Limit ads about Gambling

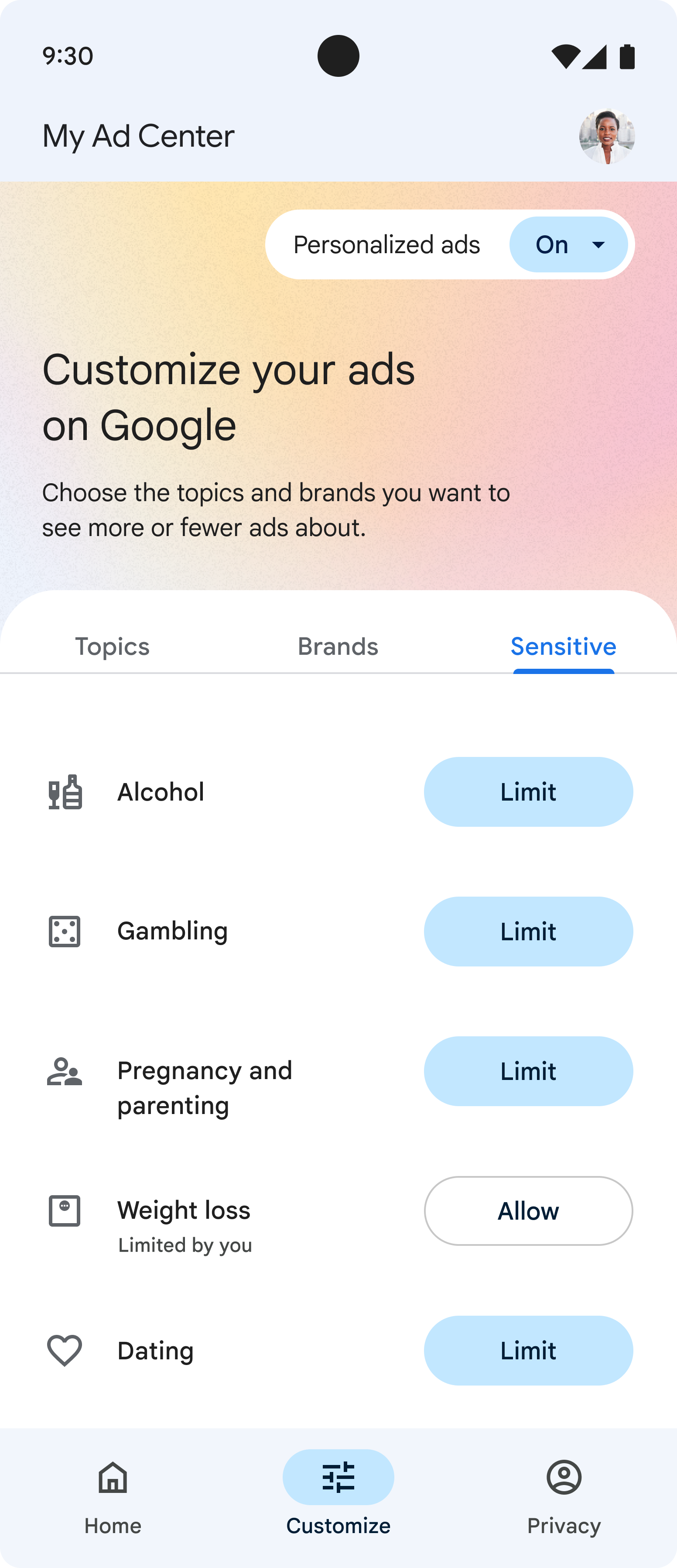click(528, 931)
